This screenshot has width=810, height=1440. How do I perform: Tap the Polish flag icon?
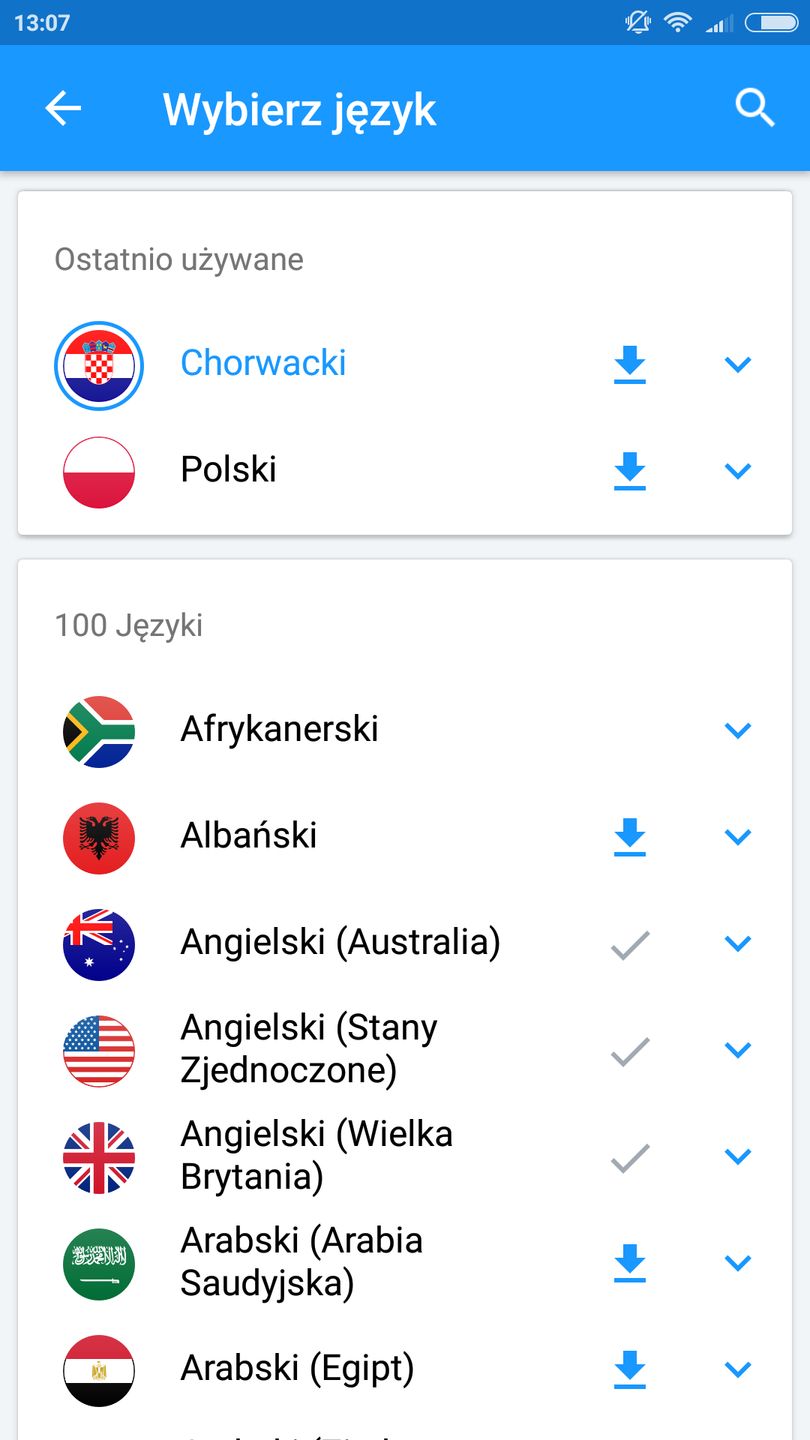98,471
